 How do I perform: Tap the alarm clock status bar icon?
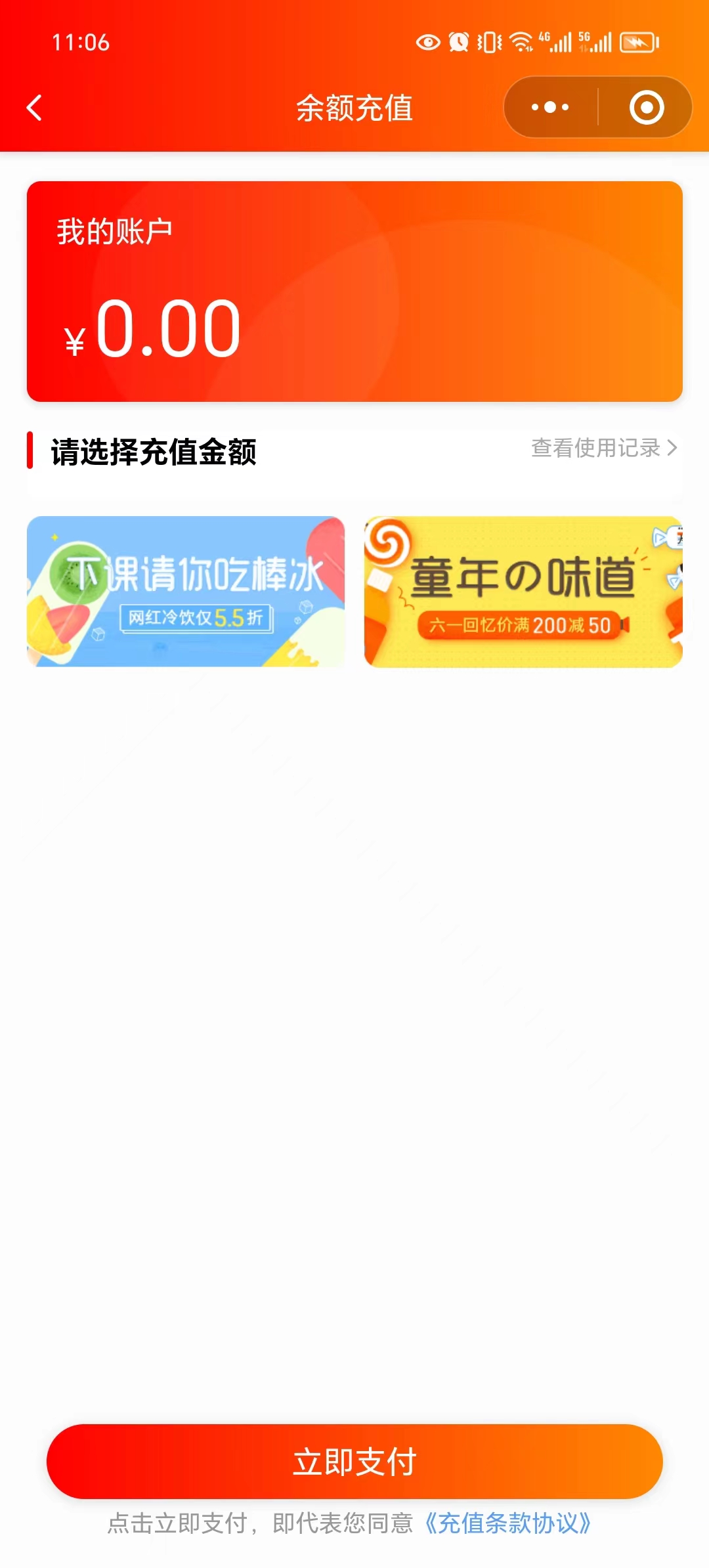(460, 41)
